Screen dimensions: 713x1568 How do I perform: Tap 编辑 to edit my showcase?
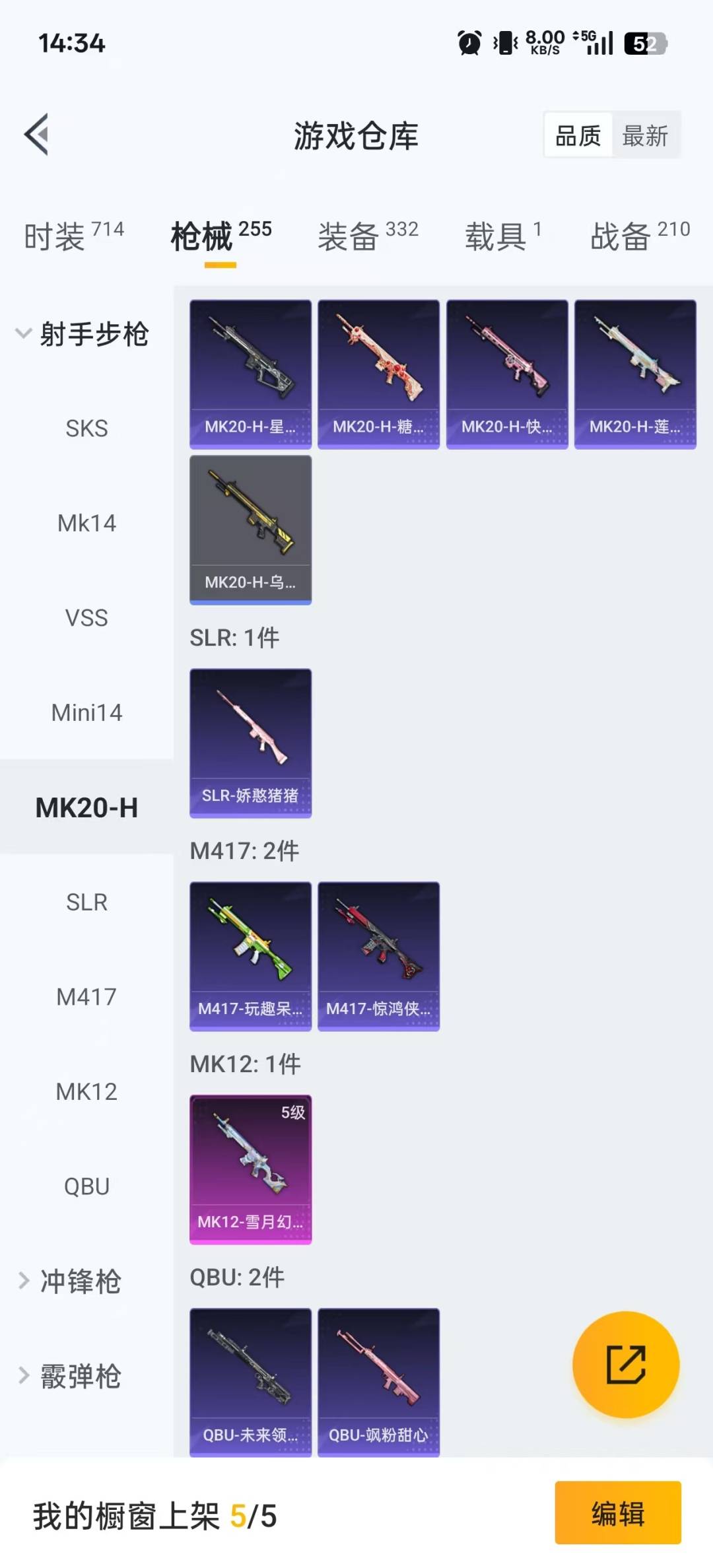tap(617, 1513)
